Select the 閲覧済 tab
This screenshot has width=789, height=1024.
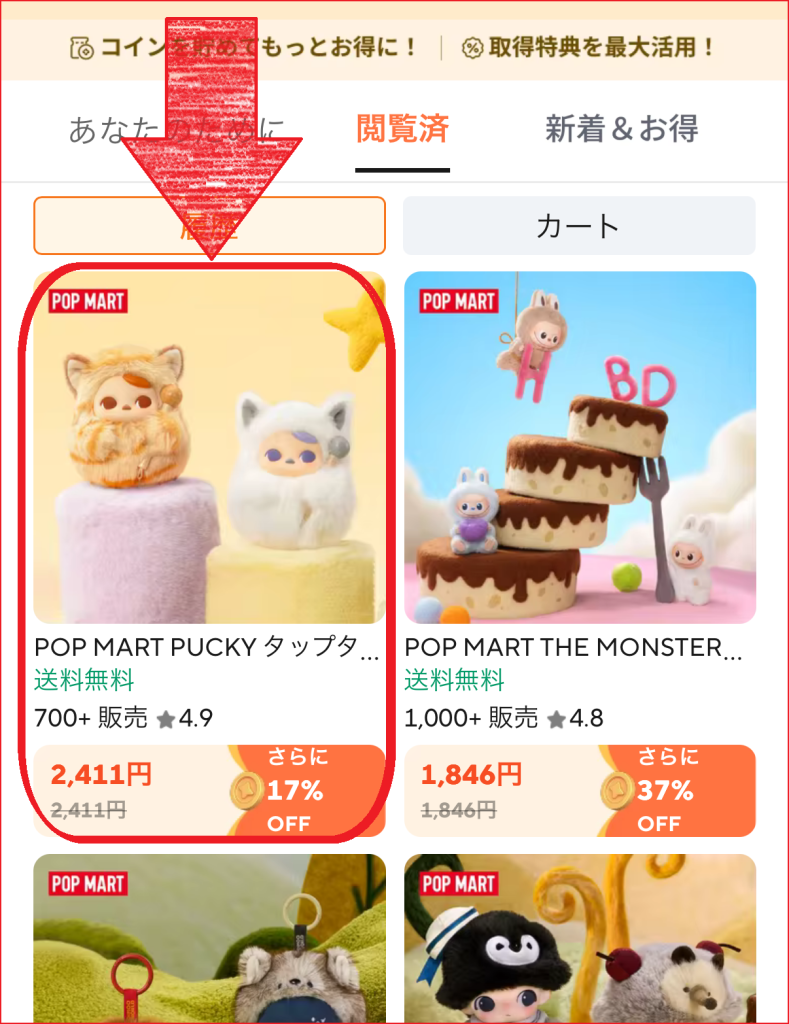402,129
